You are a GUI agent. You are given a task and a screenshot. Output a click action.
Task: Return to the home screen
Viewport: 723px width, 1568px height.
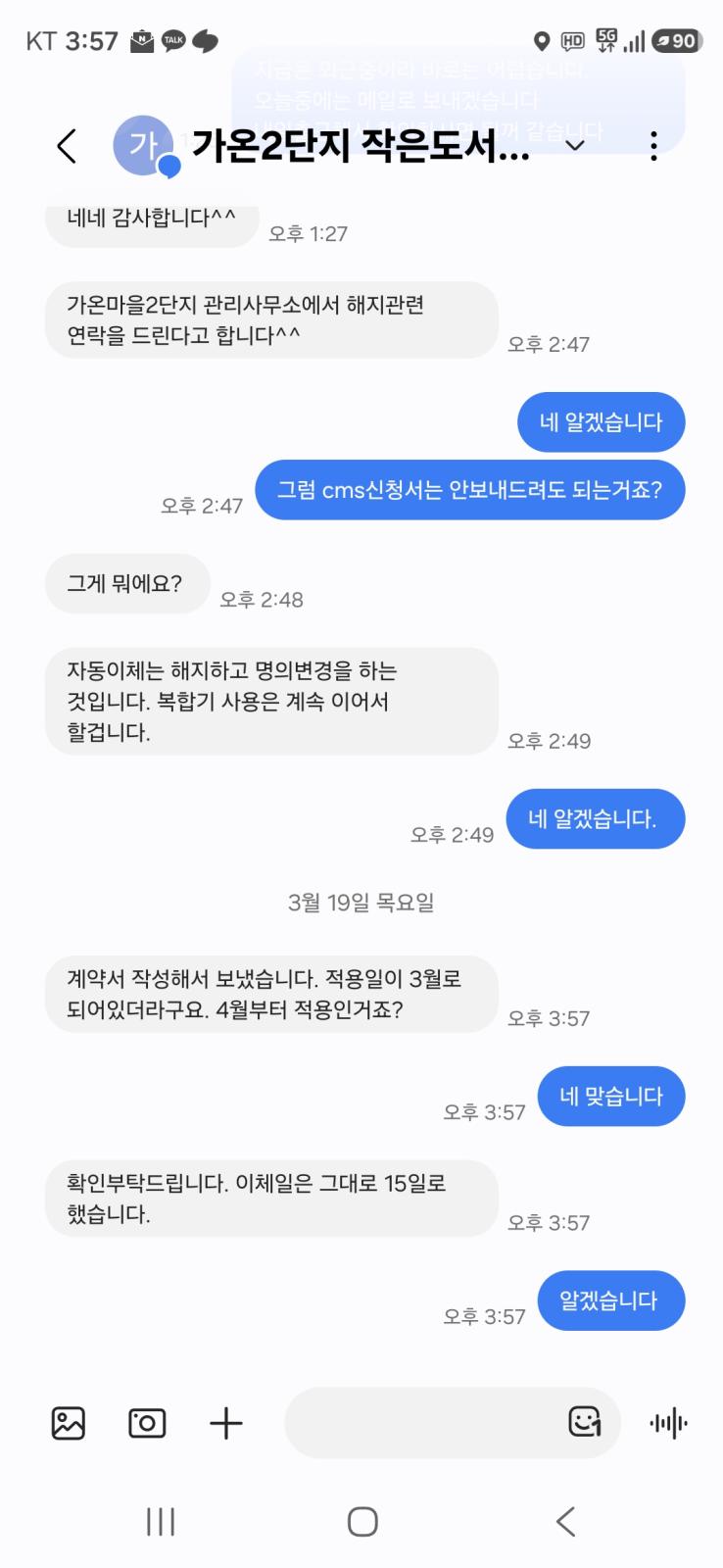pos(362,1522)
